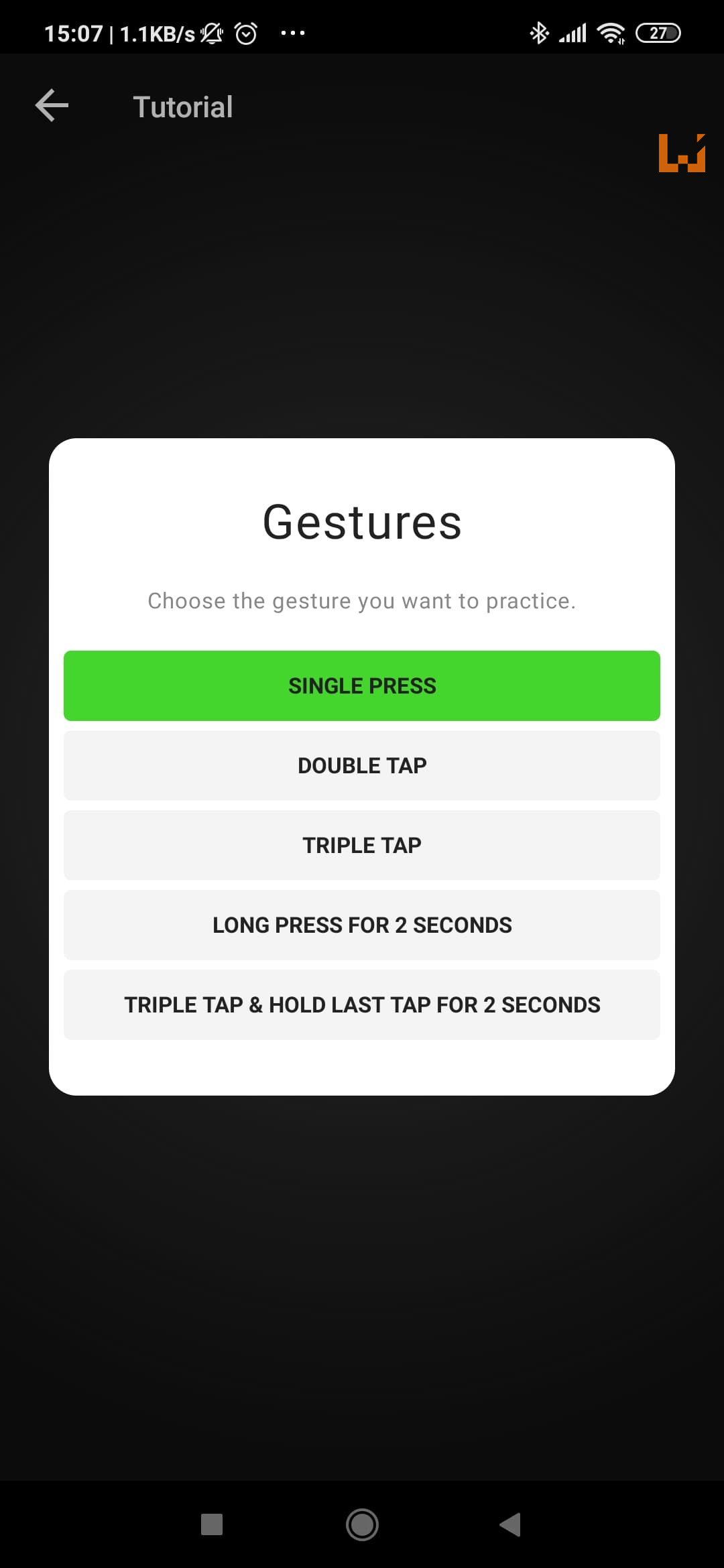Tap the system home button
The width and height of the screenshot is (724, 1568).
pos(362,1524)
